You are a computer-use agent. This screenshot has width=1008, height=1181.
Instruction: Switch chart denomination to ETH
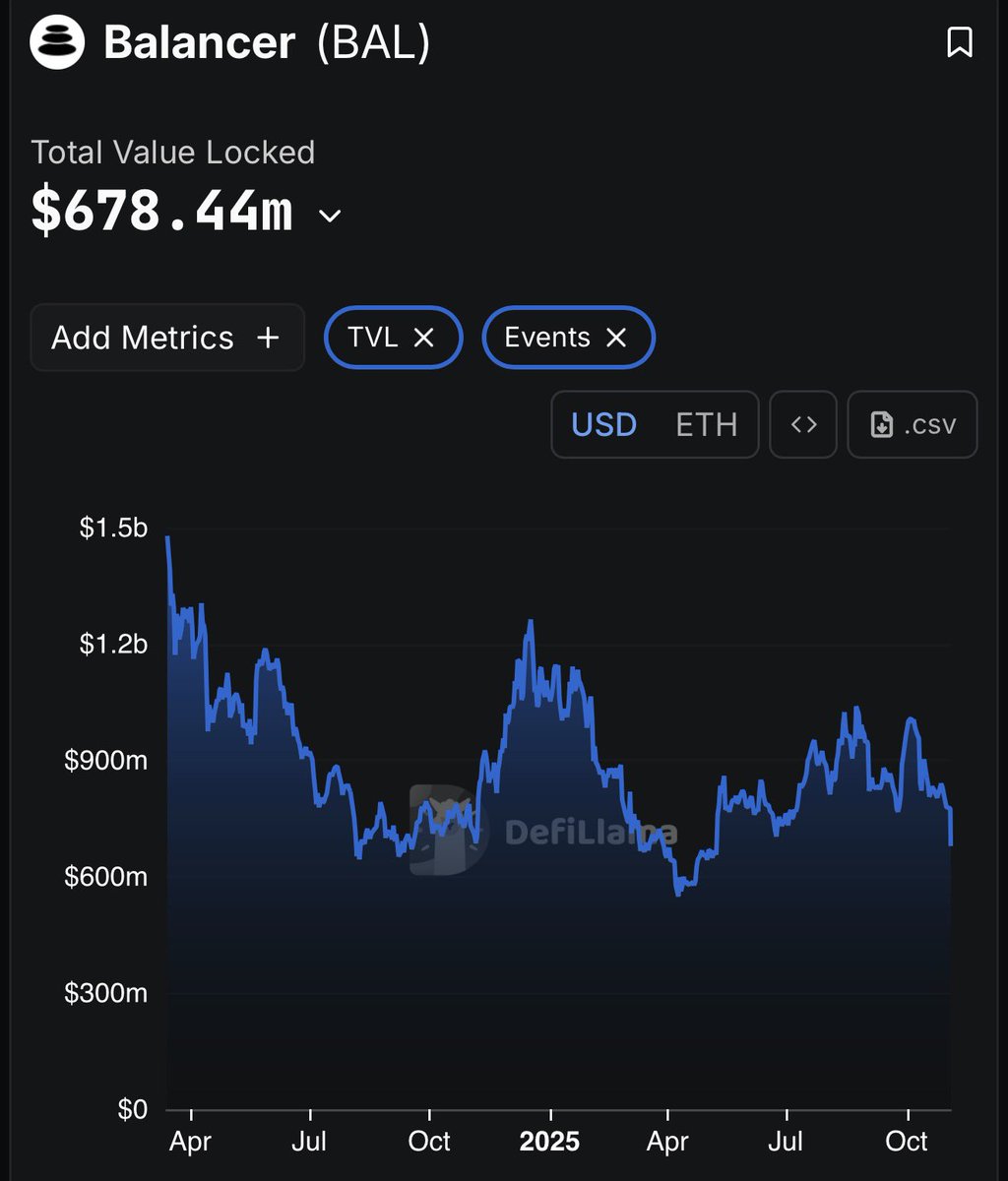(x=706, y=424)
